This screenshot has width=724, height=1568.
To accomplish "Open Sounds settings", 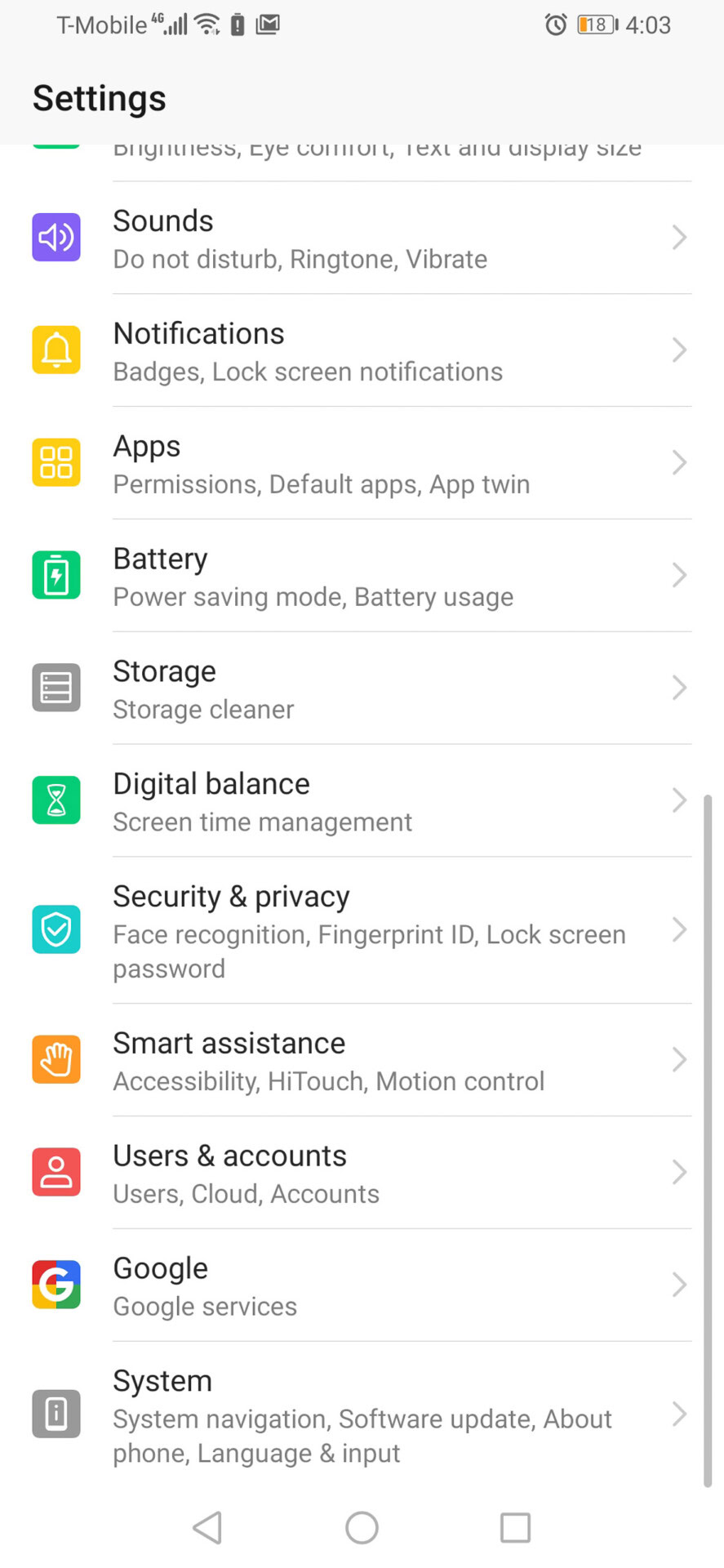I will click(x=362, y=238).
